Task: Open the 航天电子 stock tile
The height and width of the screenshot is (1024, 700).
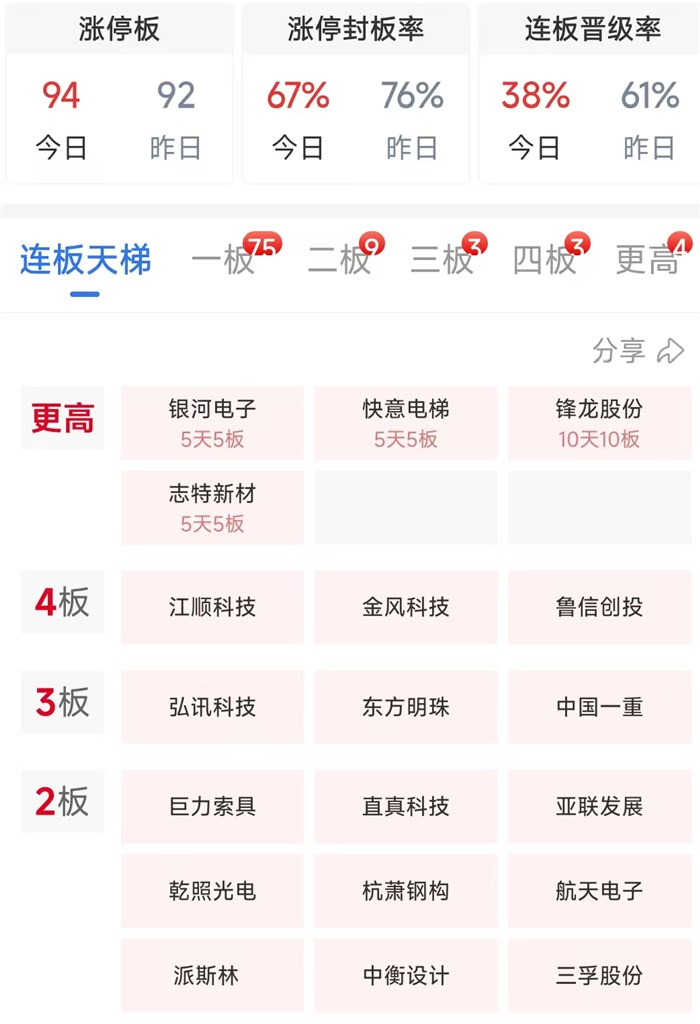Action: click(599, 891)
